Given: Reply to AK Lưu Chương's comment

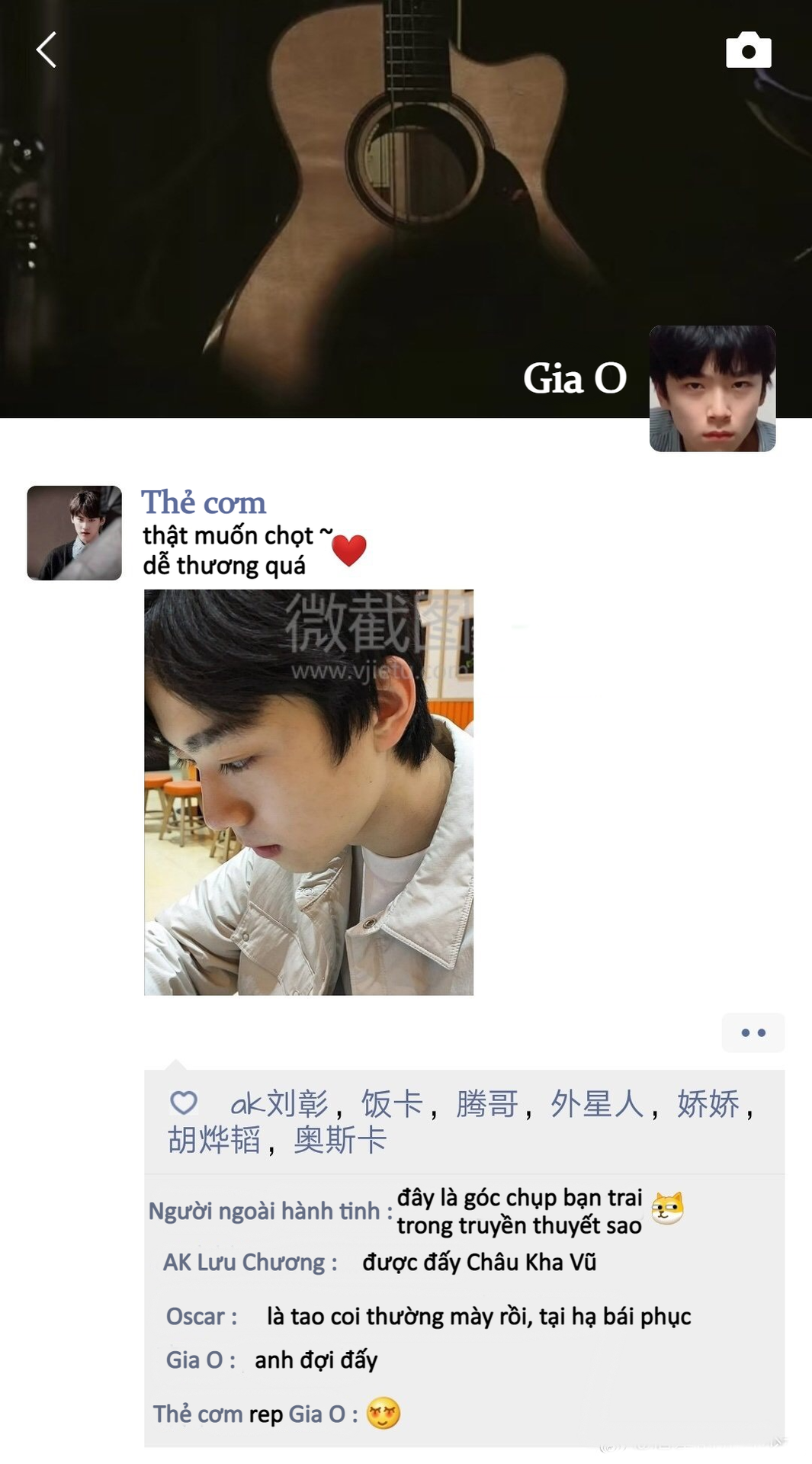Looking at the screenshot, I should (479, 1262).
